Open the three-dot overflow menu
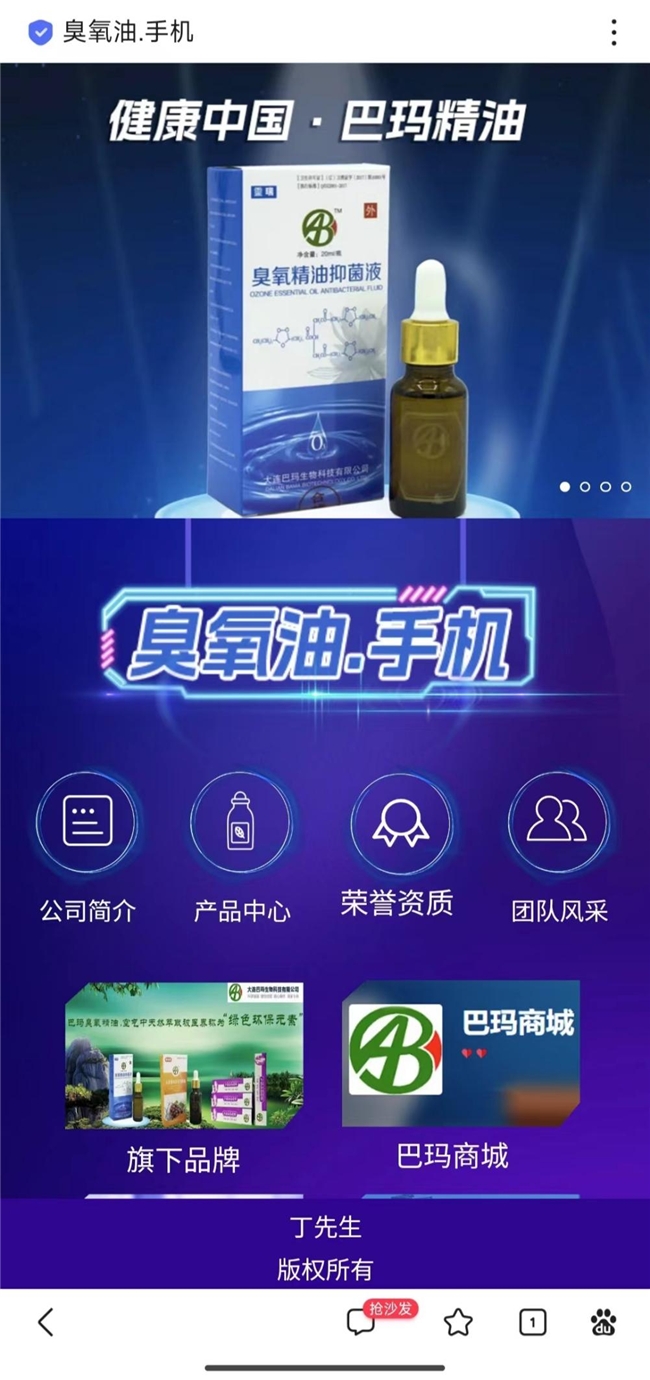 pyautogui.click(x=614, y=32)
